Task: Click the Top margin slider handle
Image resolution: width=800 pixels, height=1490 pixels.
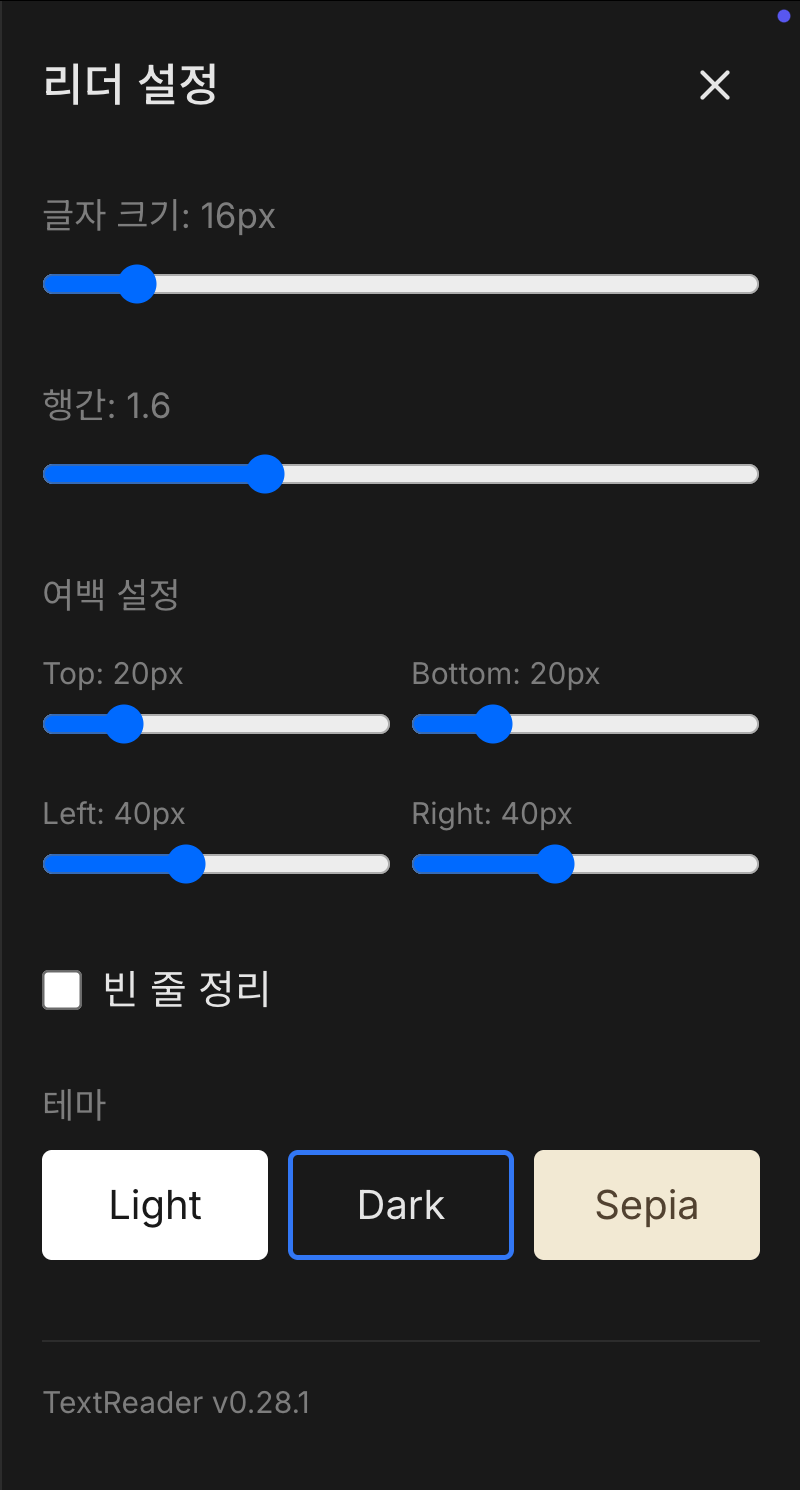Action: 124,723
